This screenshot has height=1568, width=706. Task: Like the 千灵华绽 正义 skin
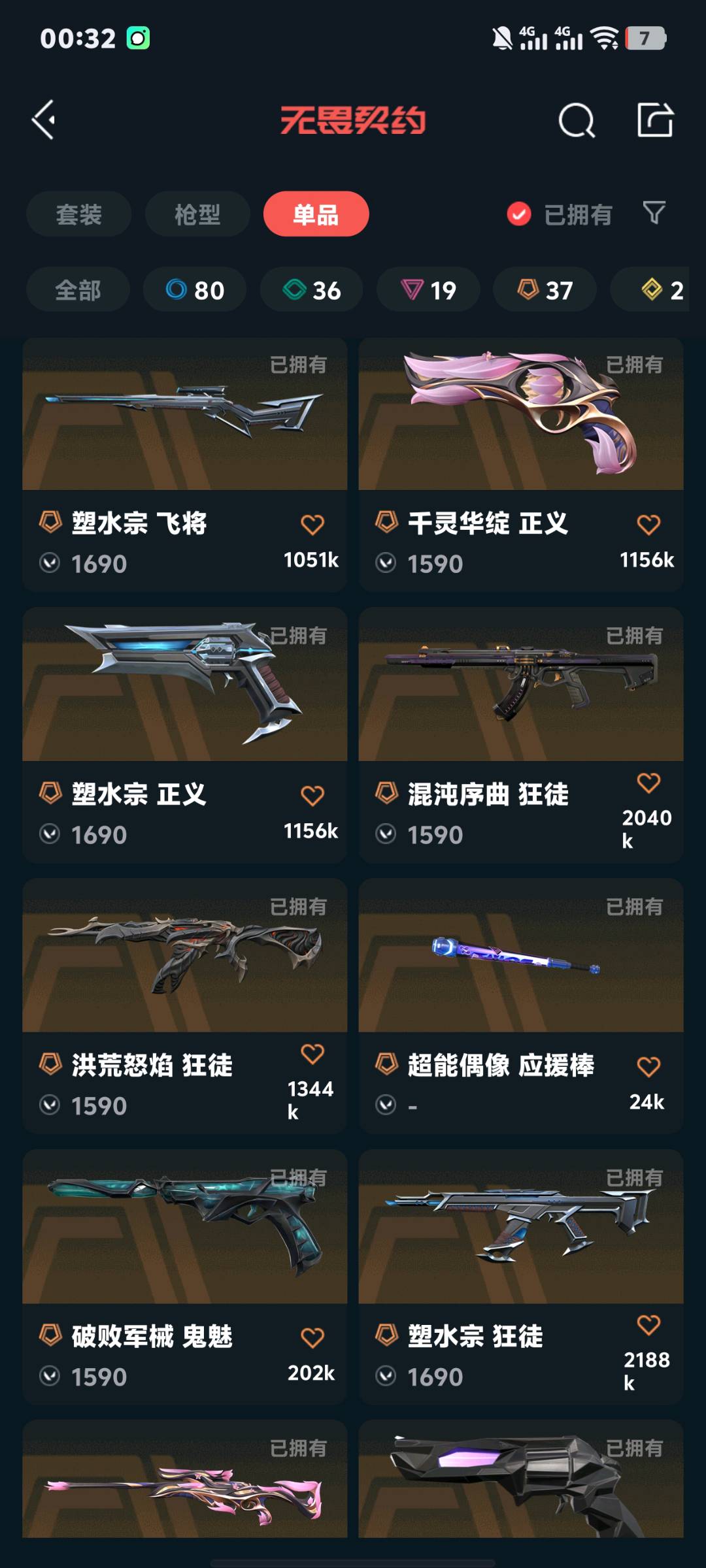648,525
